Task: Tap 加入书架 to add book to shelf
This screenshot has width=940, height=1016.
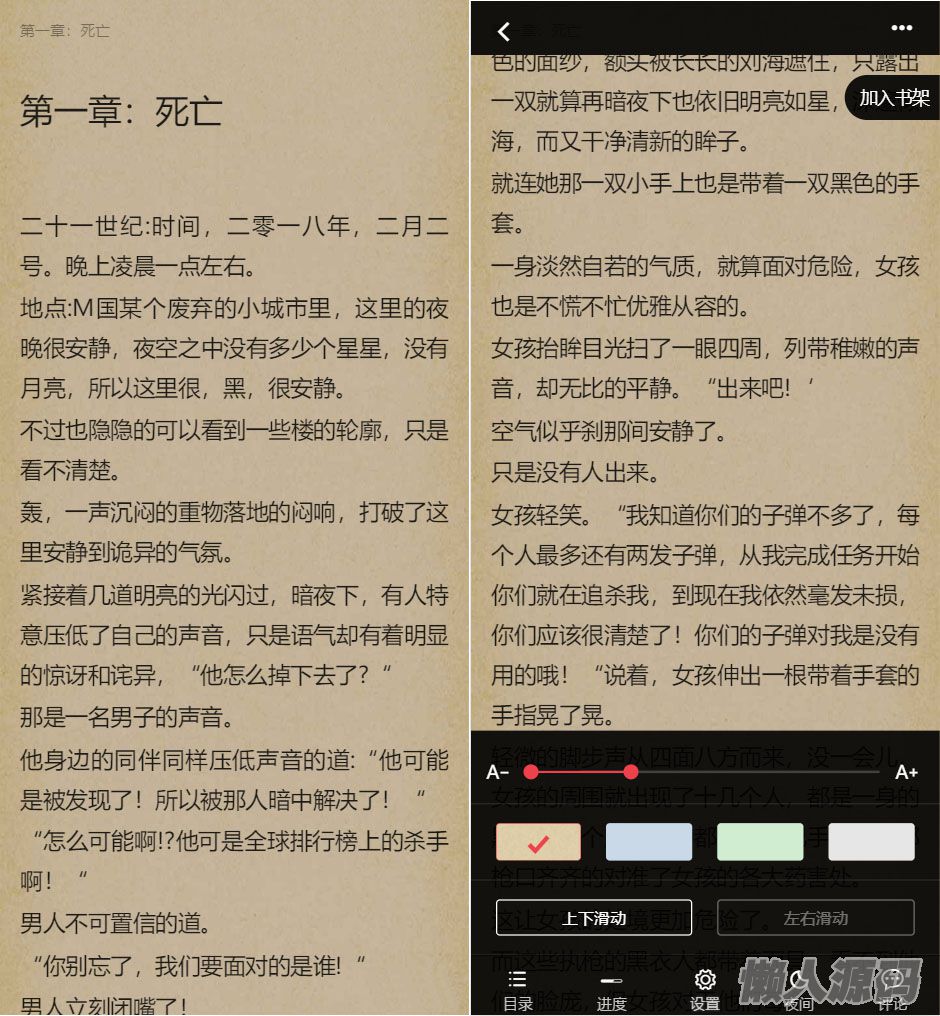Action: (894, 98)
